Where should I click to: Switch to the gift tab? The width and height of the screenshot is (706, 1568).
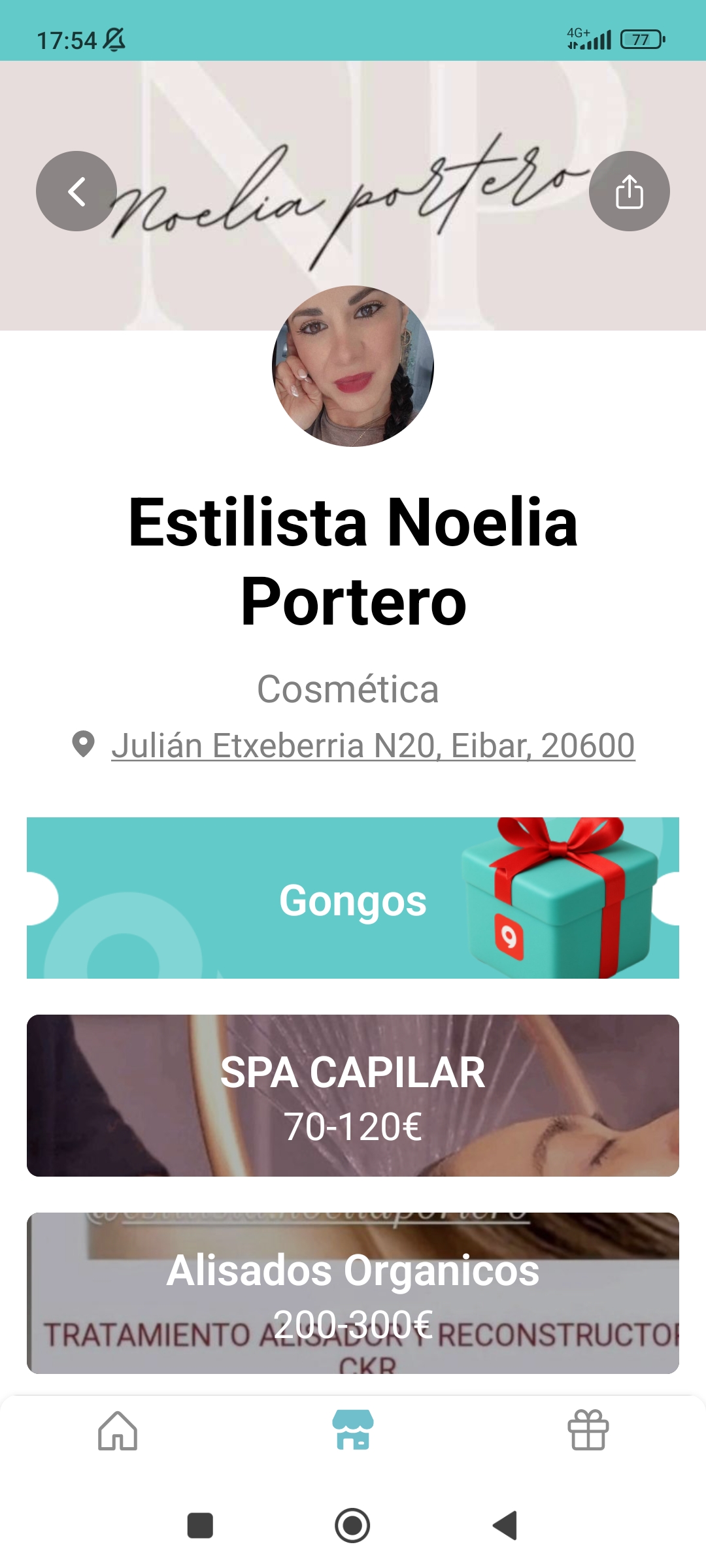pyautogui.click(x=588, y=1430)
